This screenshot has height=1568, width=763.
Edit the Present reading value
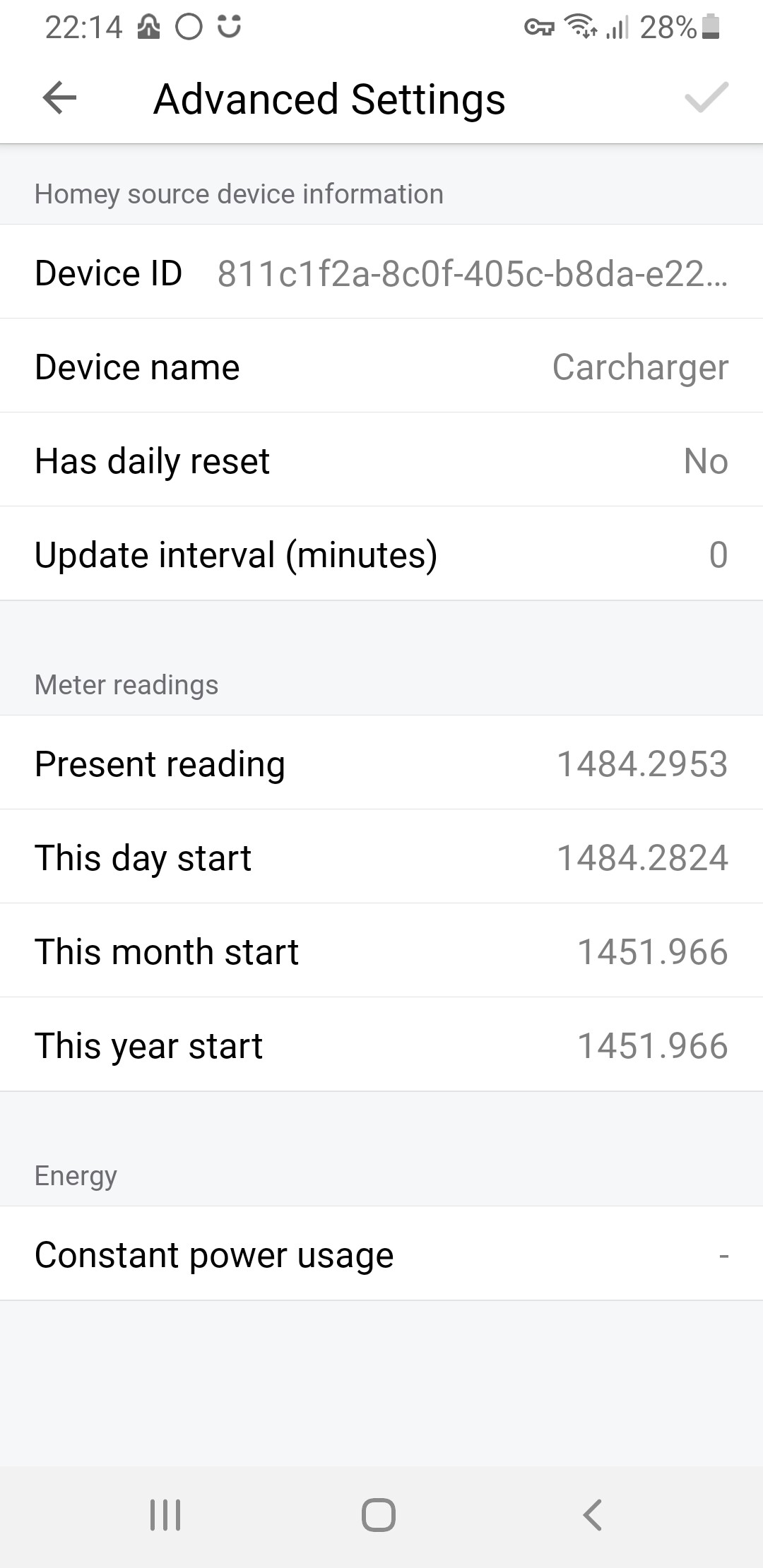coord(381,764)
